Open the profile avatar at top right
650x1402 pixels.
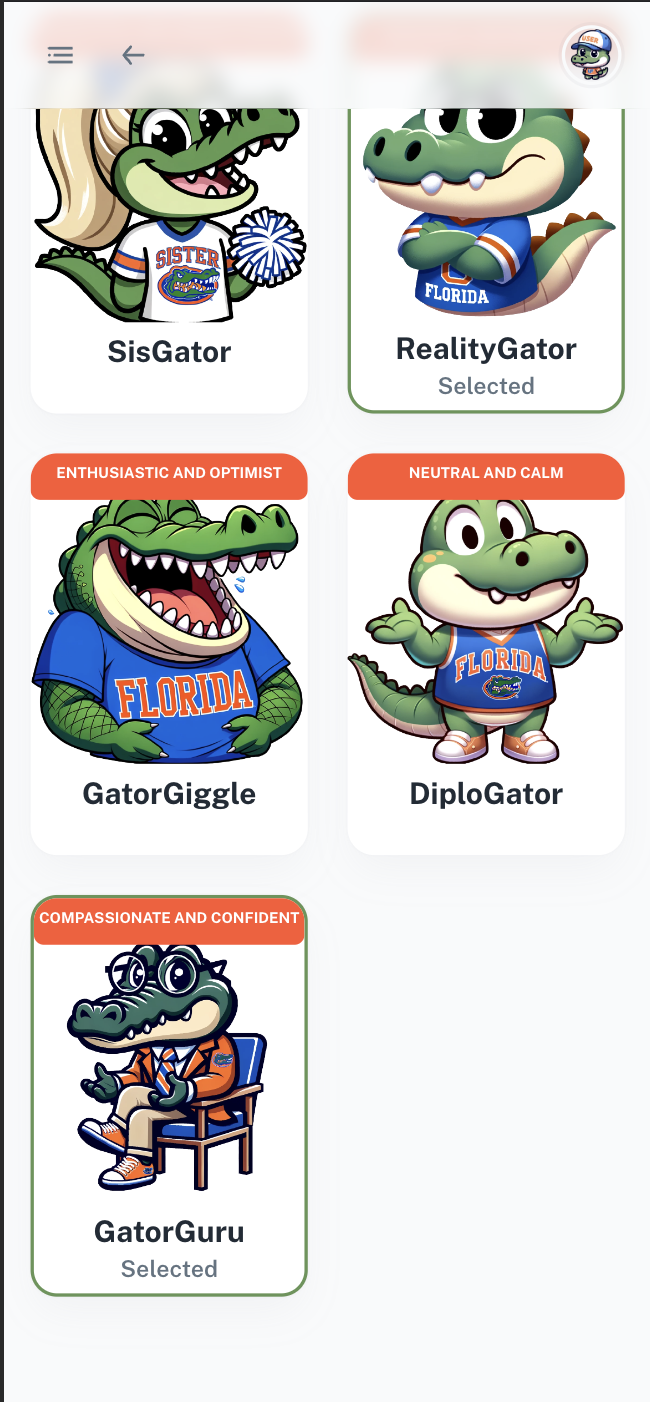(592, 56)
